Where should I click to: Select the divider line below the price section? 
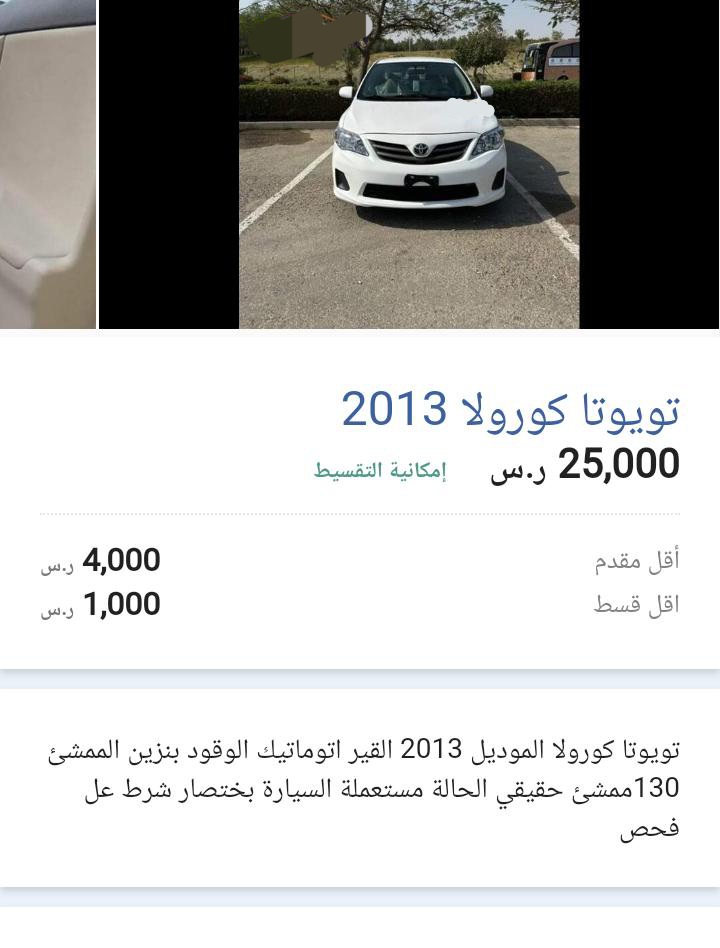click(x=360, y=514)
